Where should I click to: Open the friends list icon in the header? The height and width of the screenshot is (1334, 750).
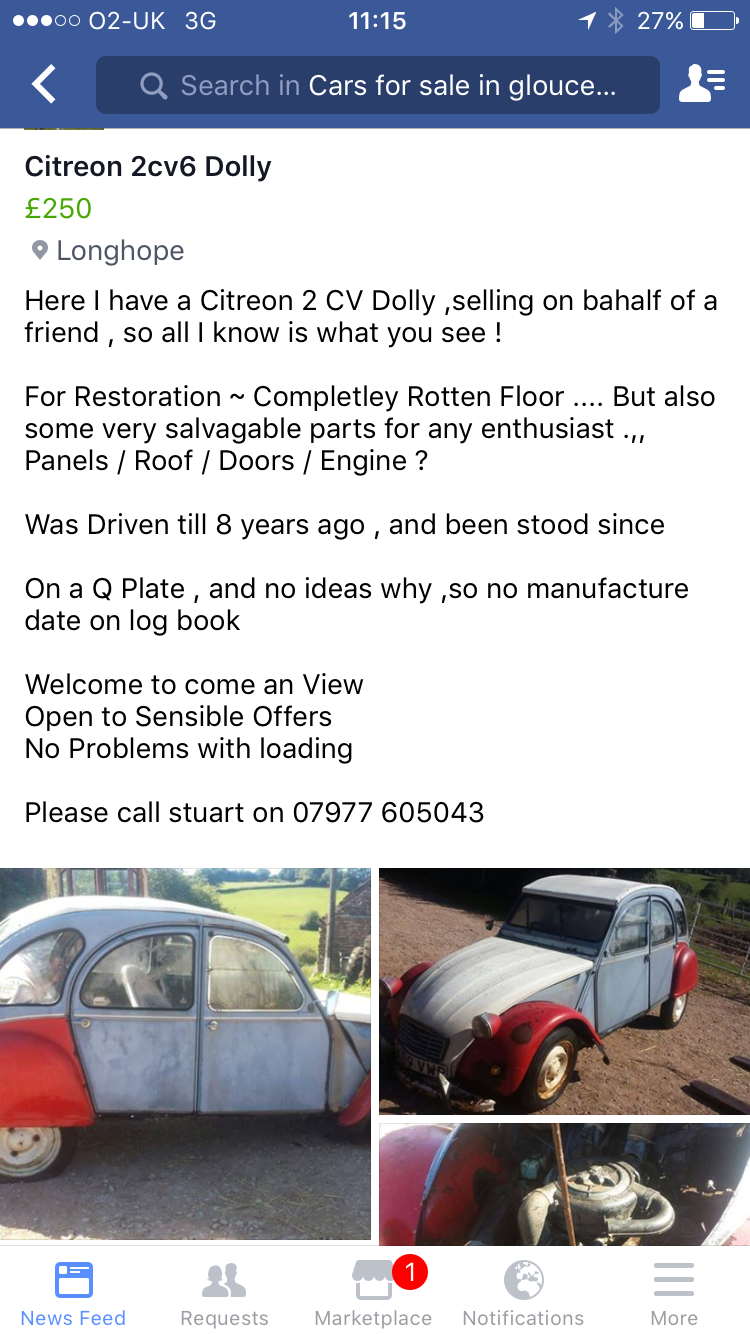point(702,85)
